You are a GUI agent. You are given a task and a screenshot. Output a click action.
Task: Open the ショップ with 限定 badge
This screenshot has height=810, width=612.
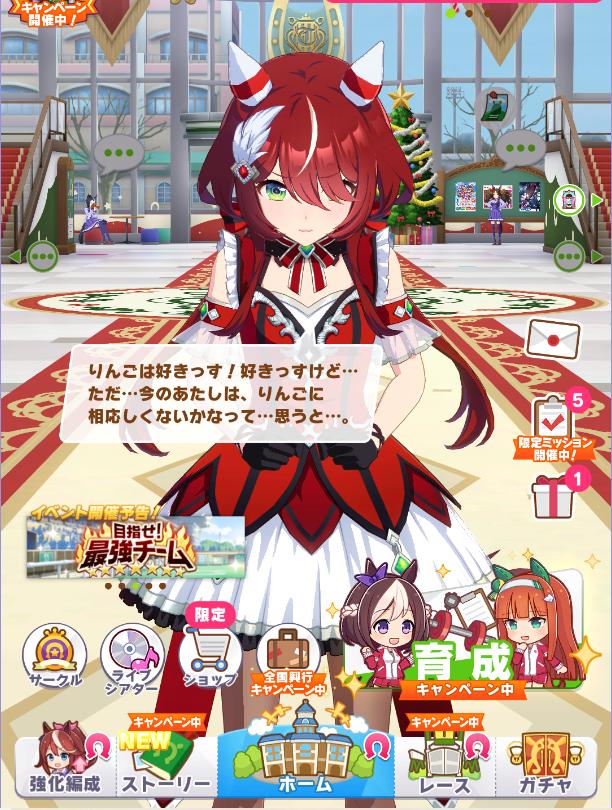pyautogui.click(x=210, y=655)
